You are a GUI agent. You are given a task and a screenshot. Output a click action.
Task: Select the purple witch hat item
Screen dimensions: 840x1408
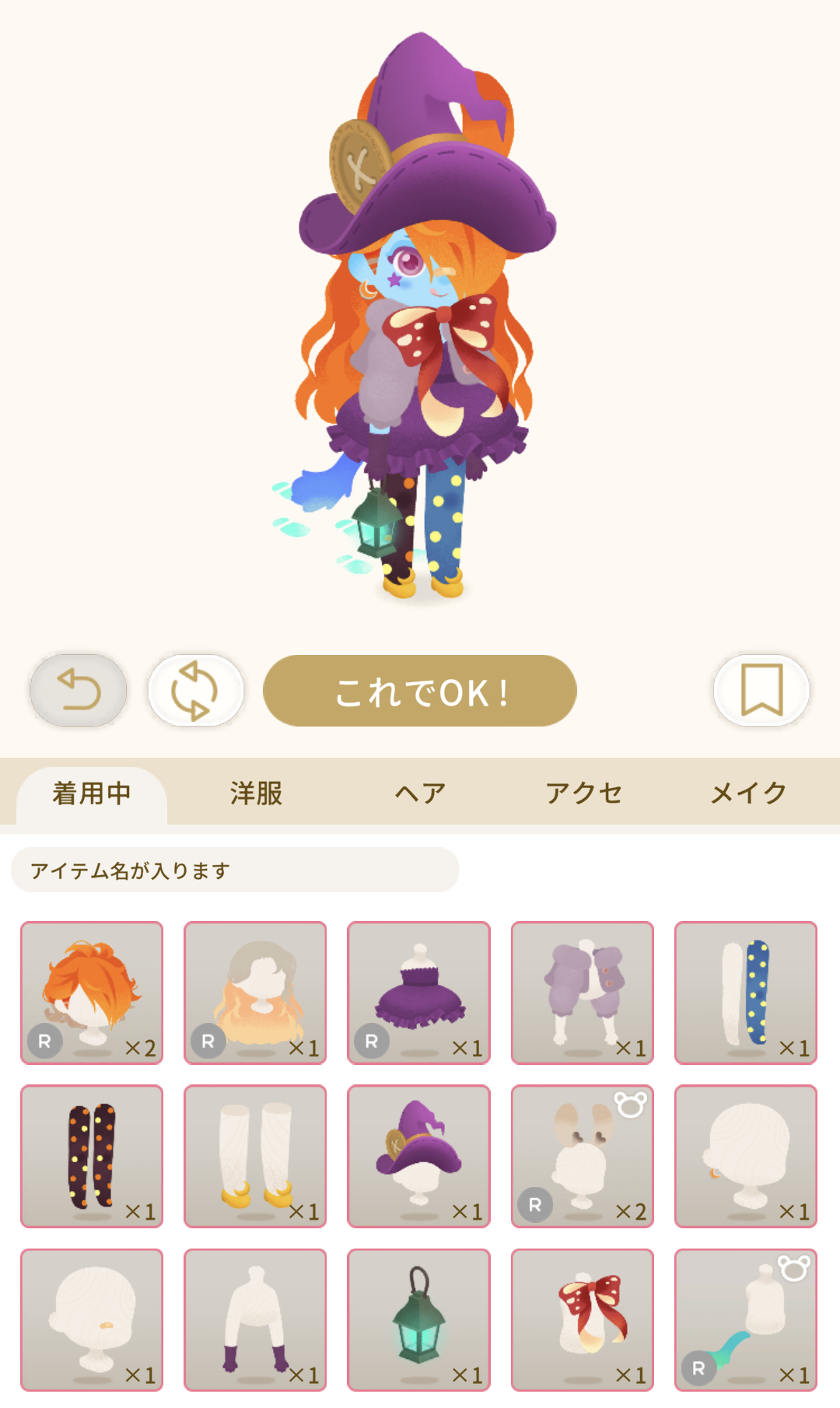418,1157
